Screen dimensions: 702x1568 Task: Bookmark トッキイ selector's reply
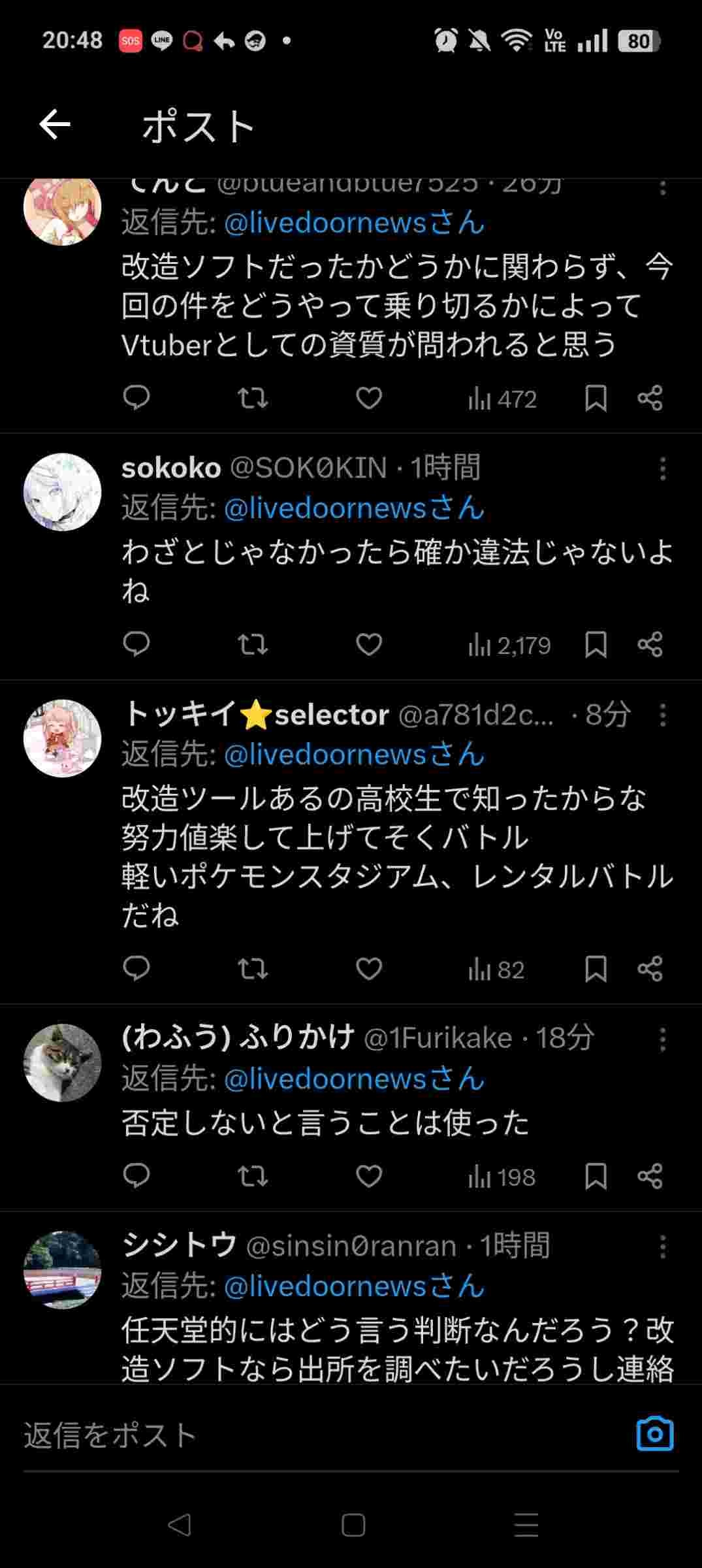[x=596, y=969]
